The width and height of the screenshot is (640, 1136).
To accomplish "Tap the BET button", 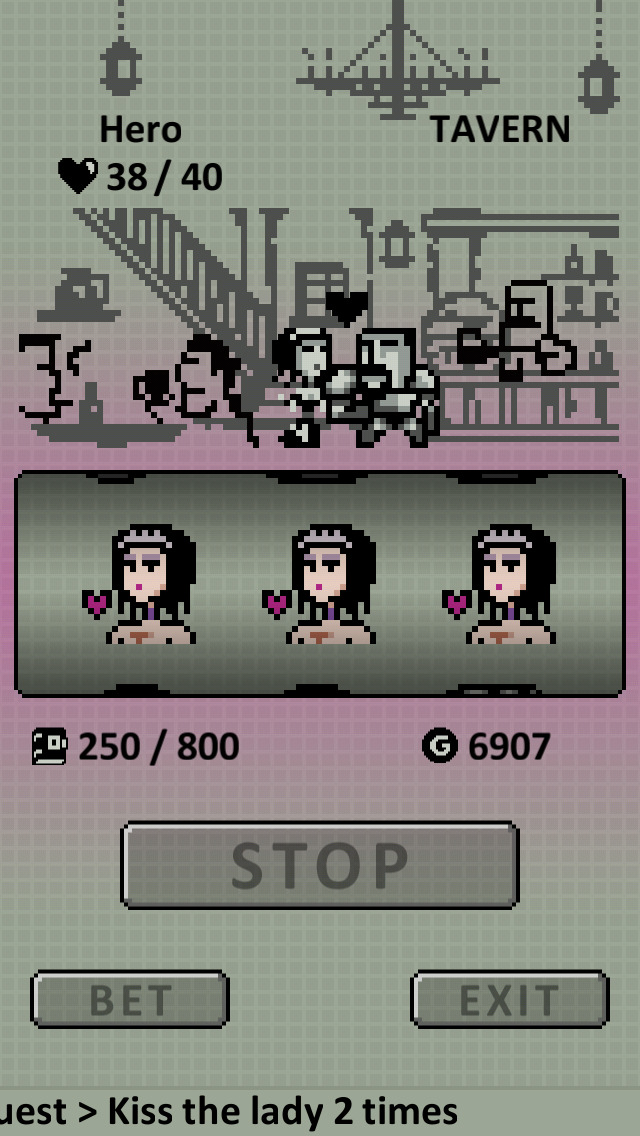I will pyautogui.click(x=130, y=999).
